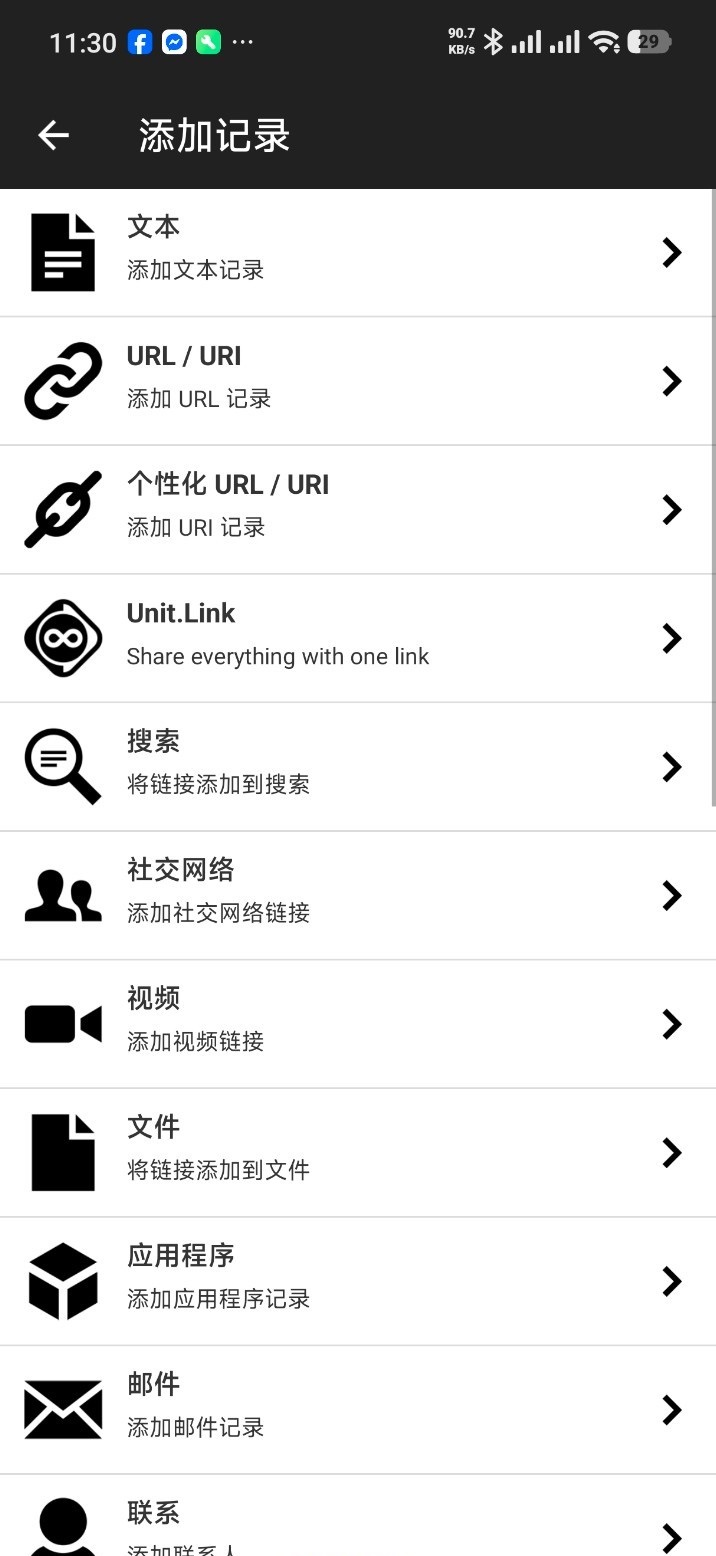Select the 搜索 record type

click(x=357, y=767)
